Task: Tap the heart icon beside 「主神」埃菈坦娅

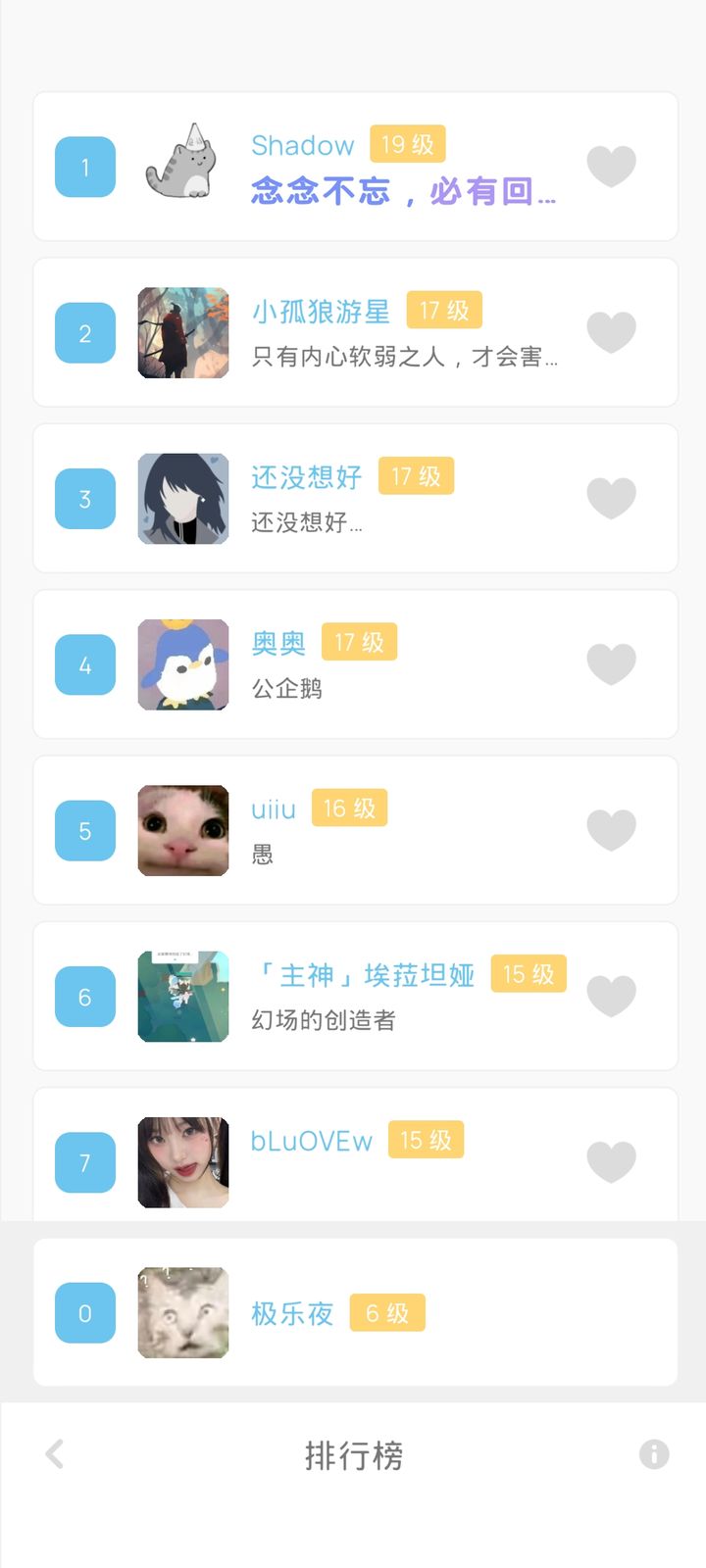Action: 611,995
